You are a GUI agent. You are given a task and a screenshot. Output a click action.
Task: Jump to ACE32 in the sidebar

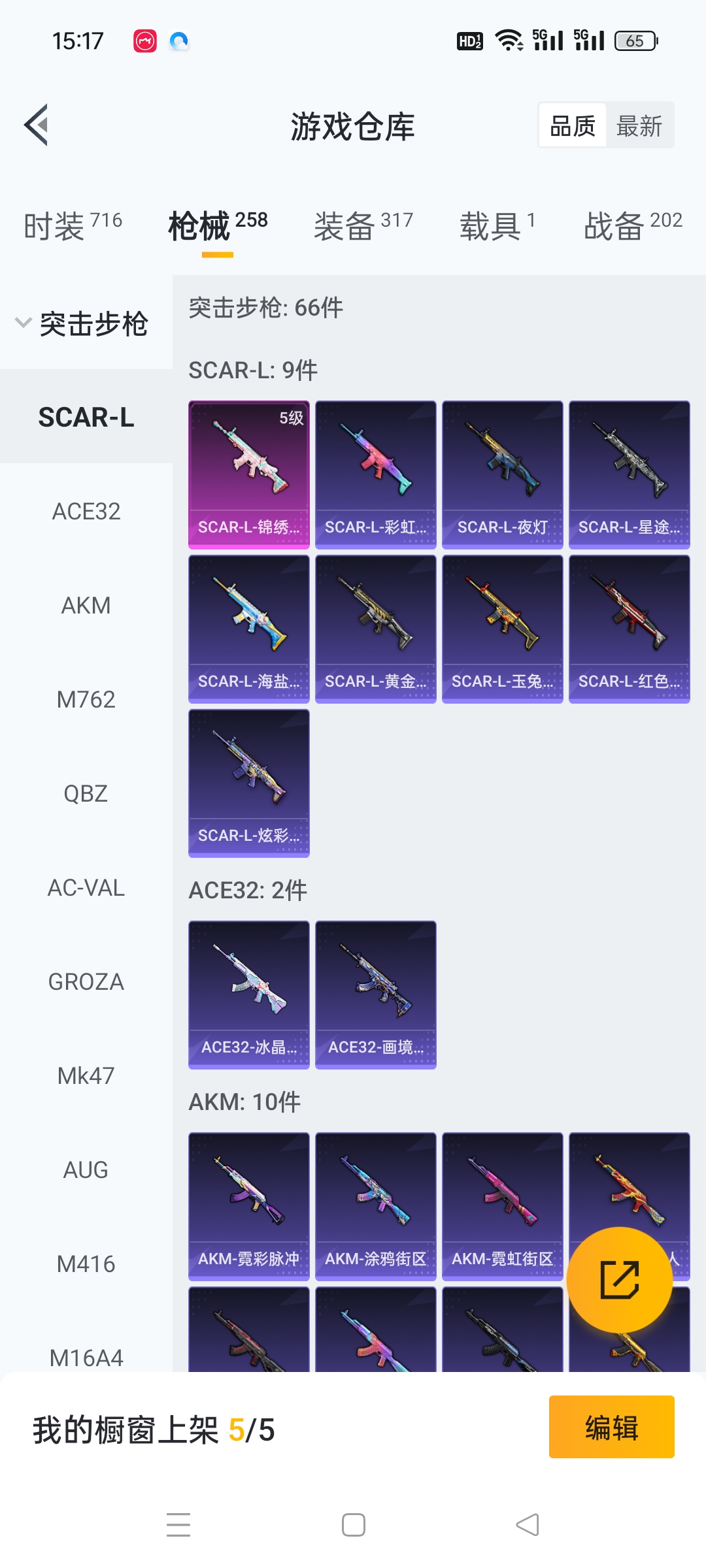tap(86, 512)
